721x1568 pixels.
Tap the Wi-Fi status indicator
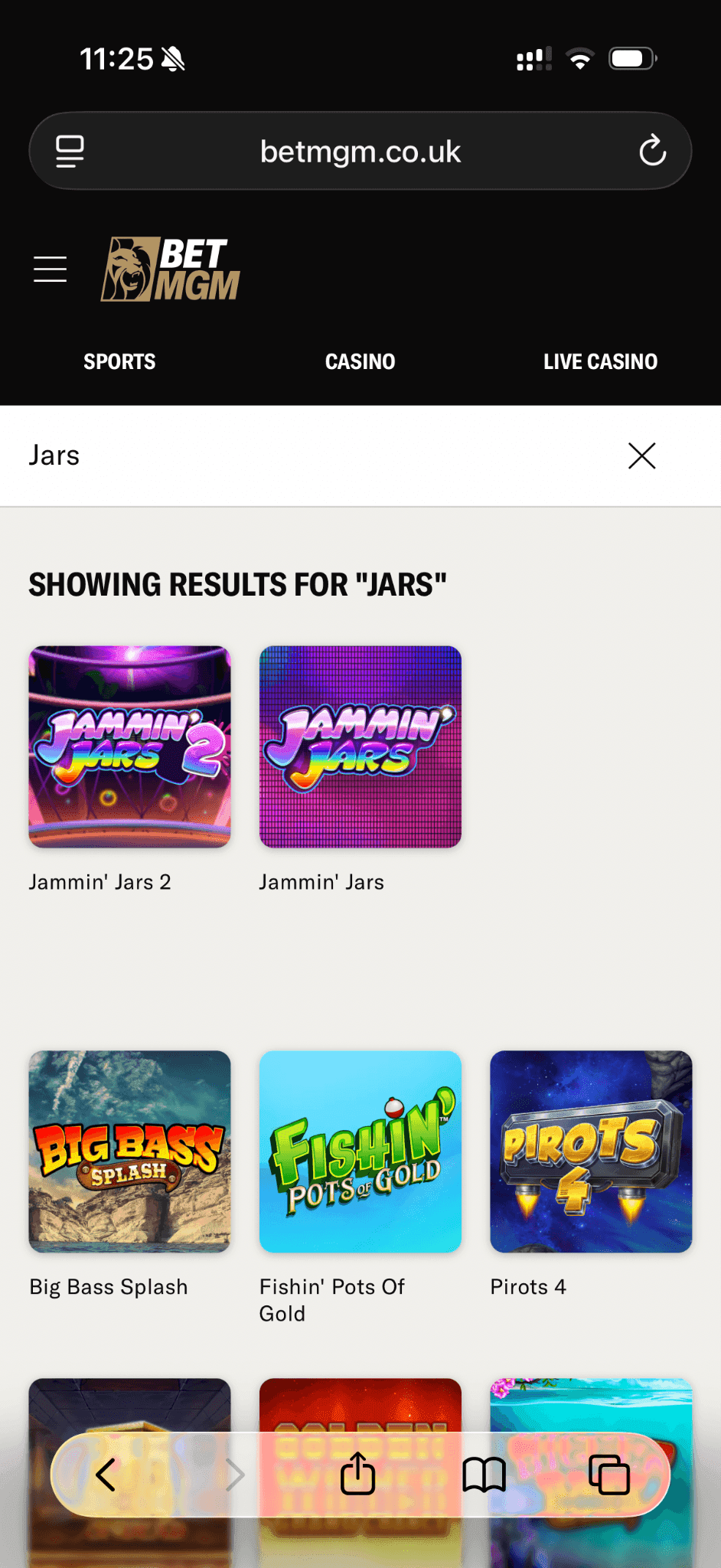(580, 57)
